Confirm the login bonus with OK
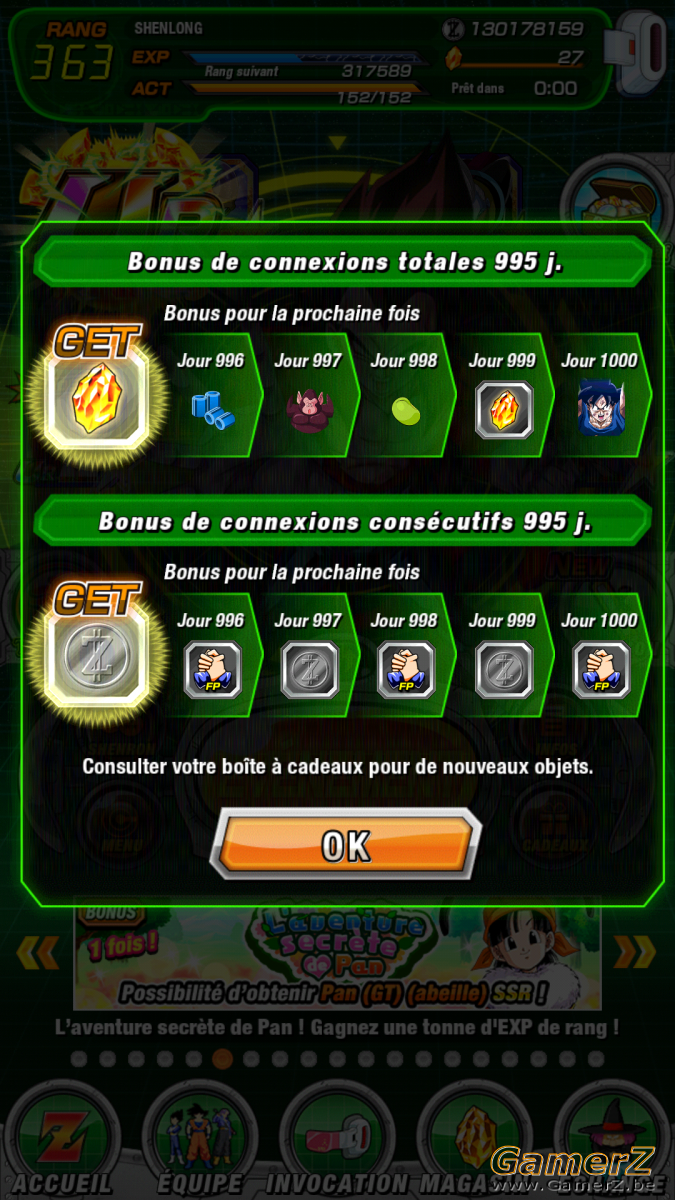The image size is (675, 1200). tap(346, 845)
